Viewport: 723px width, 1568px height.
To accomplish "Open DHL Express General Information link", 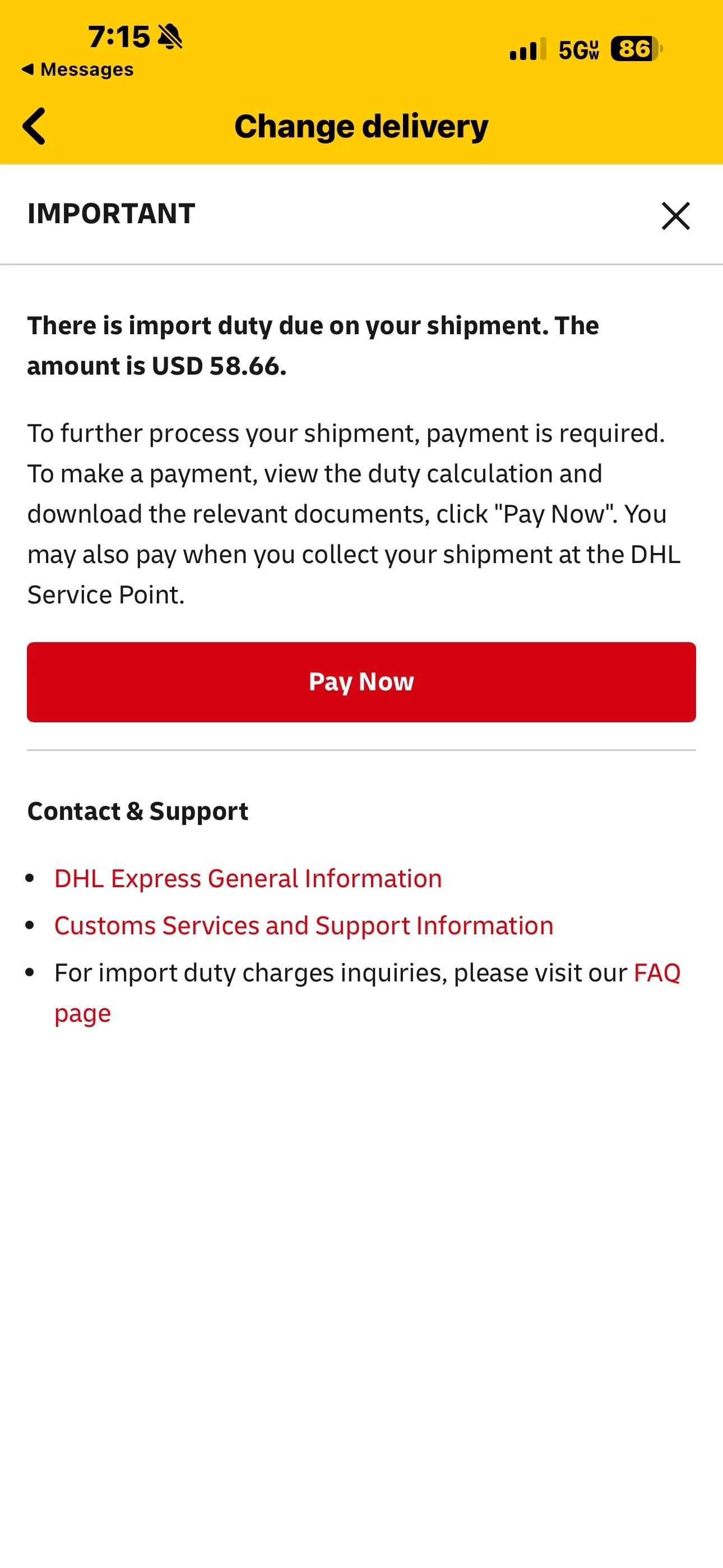I will pos(248,878).
